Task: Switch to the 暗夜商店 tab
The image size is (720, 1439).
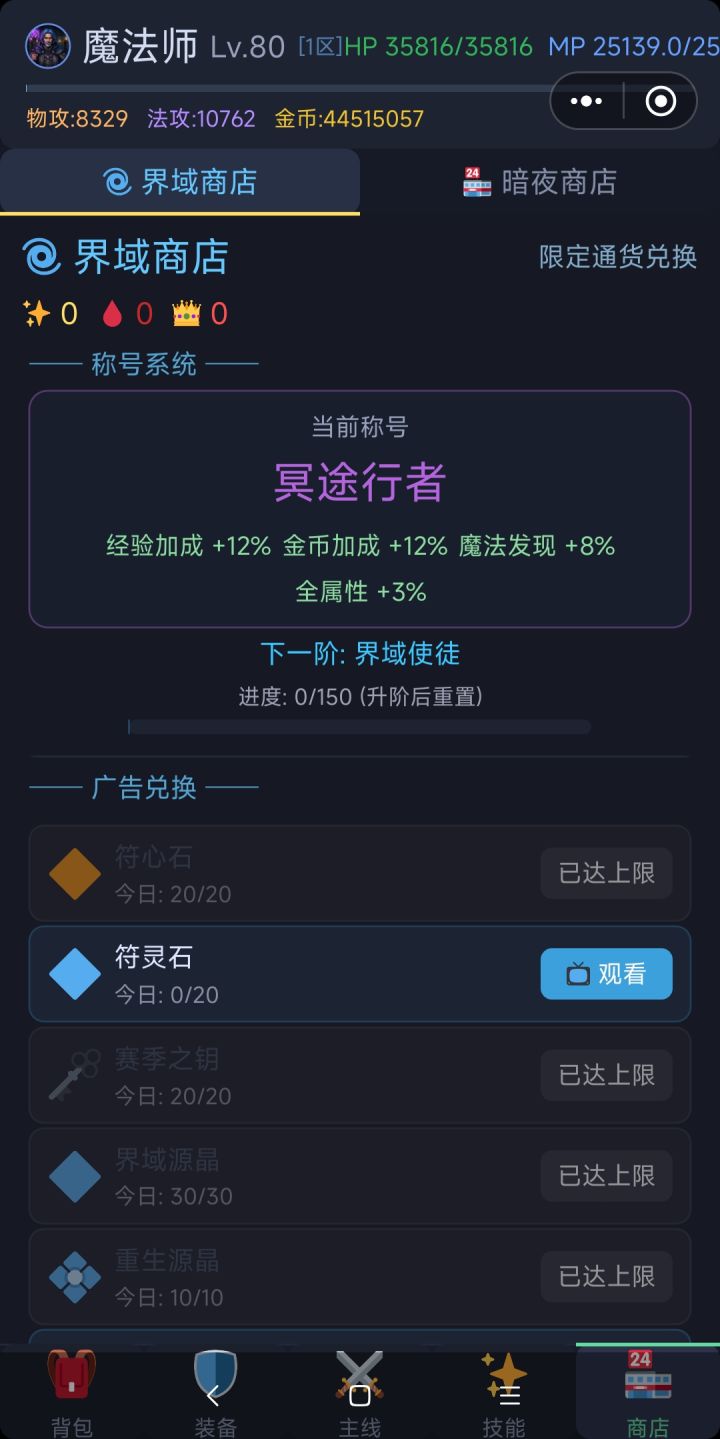Action: pos(540,182)
